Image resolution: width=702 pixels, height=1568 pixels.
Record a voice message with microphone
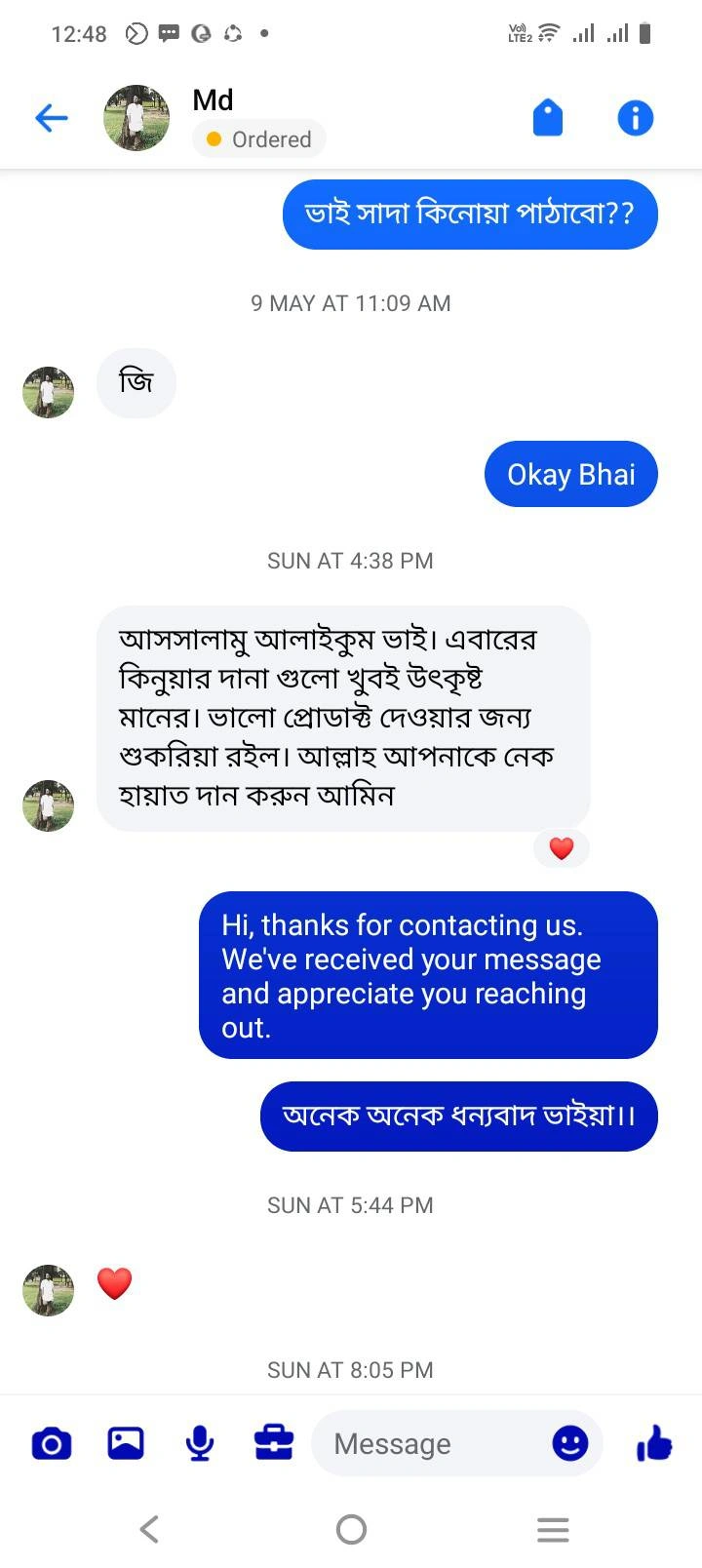pyautogui.click(x=200, y=1443)
